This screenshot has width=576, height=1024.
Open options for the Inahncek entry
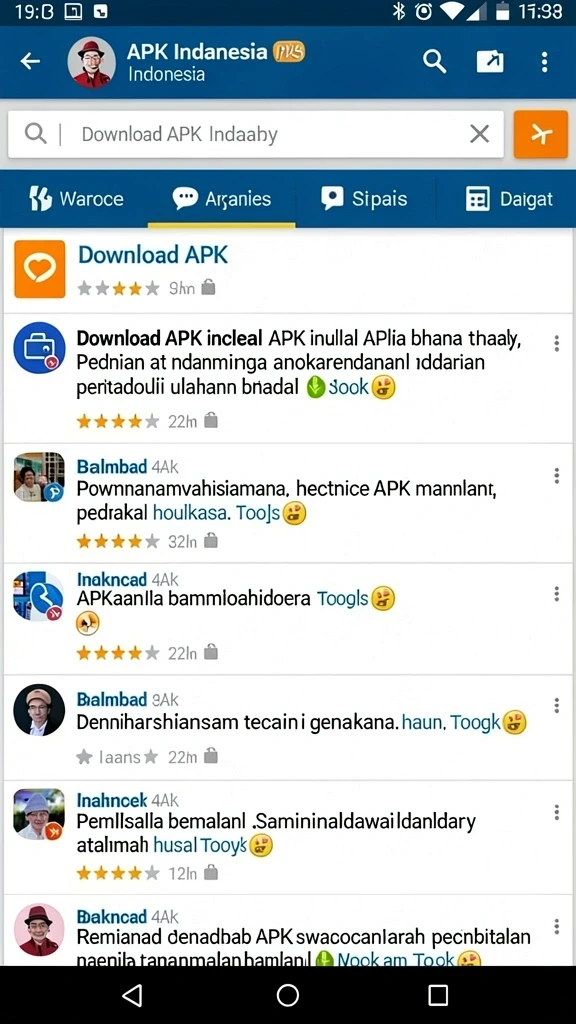pyautogui.click(x=556, y=812)
